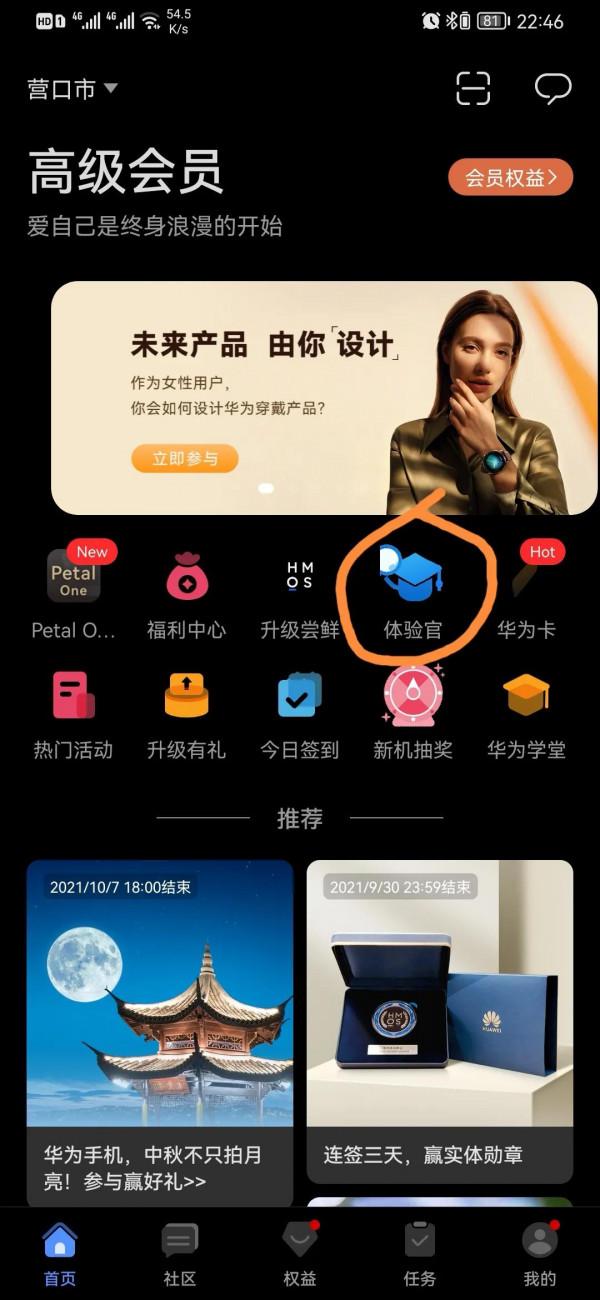Open the messages chat bubble icon
Screen dimensions: 600x1300
click(552, 88)
